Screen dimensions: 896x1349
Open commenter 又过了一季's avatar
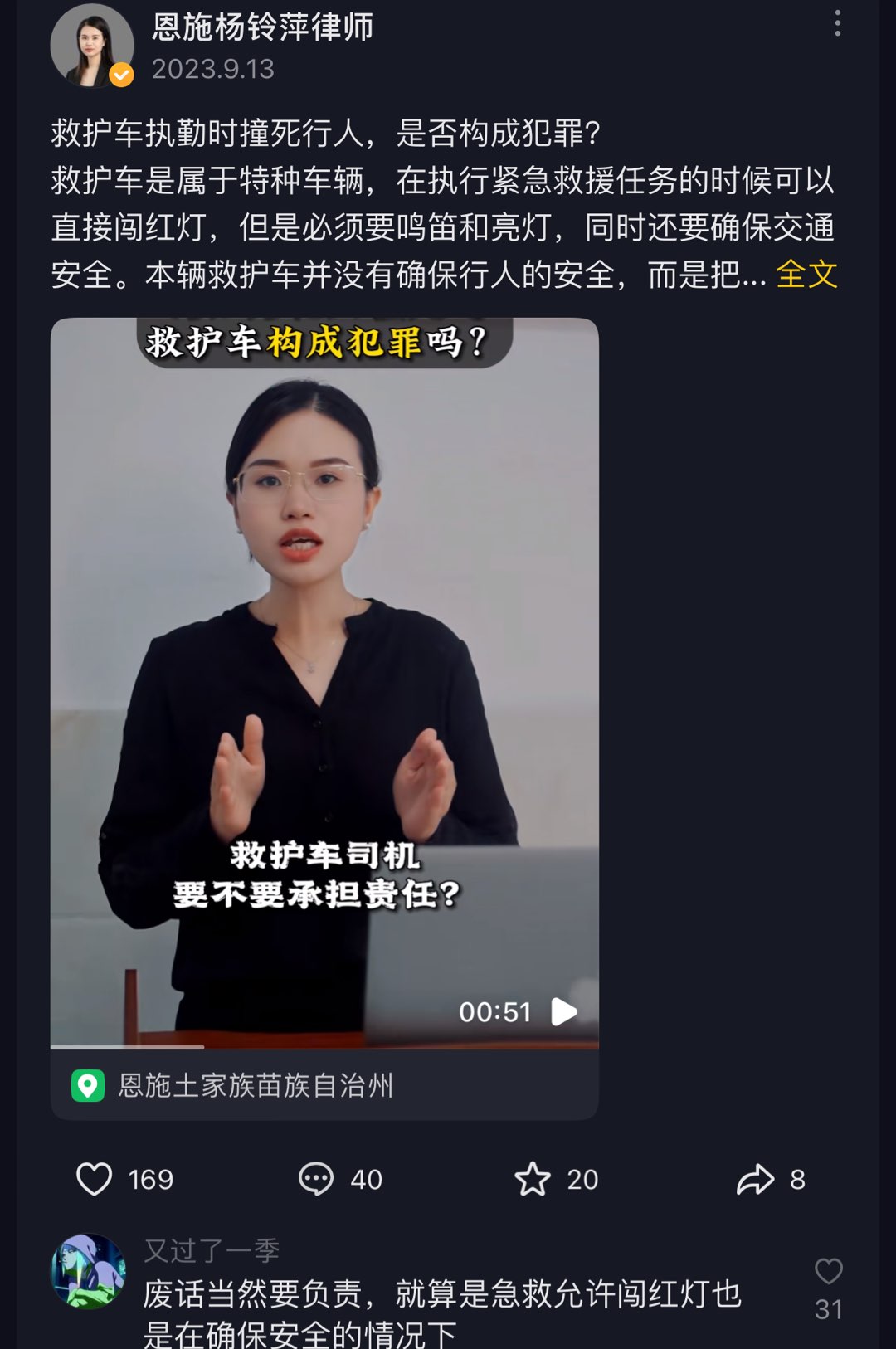89,1271
